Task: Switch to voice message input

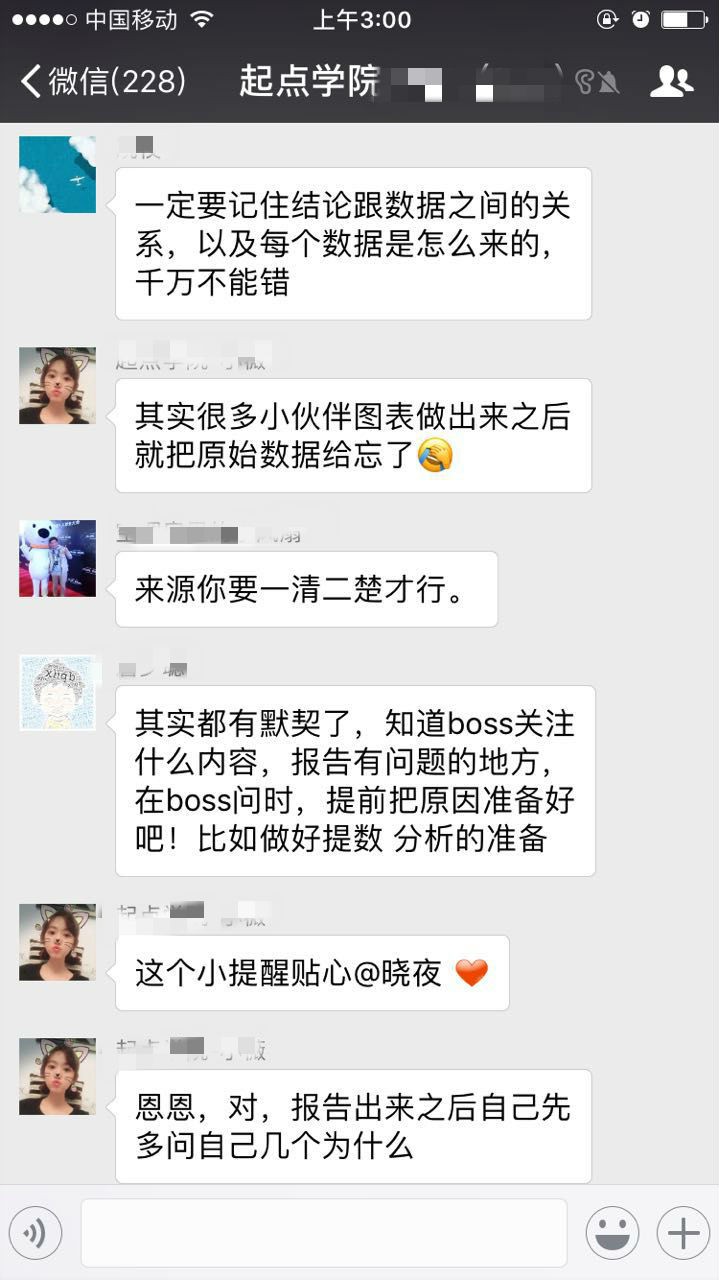Action: (x=35, y=1233)
